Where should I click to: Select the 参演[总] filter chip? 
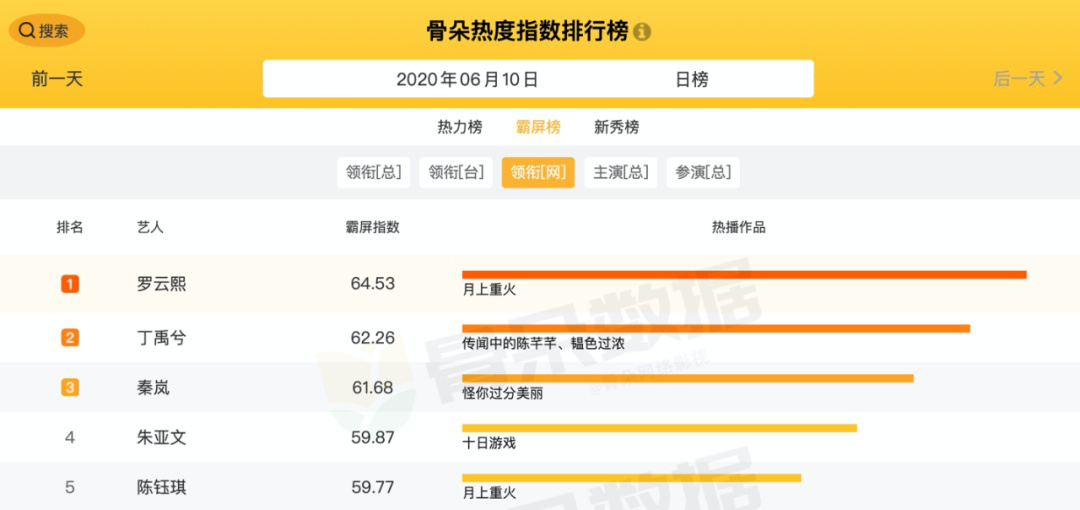(x=703, y=172)
